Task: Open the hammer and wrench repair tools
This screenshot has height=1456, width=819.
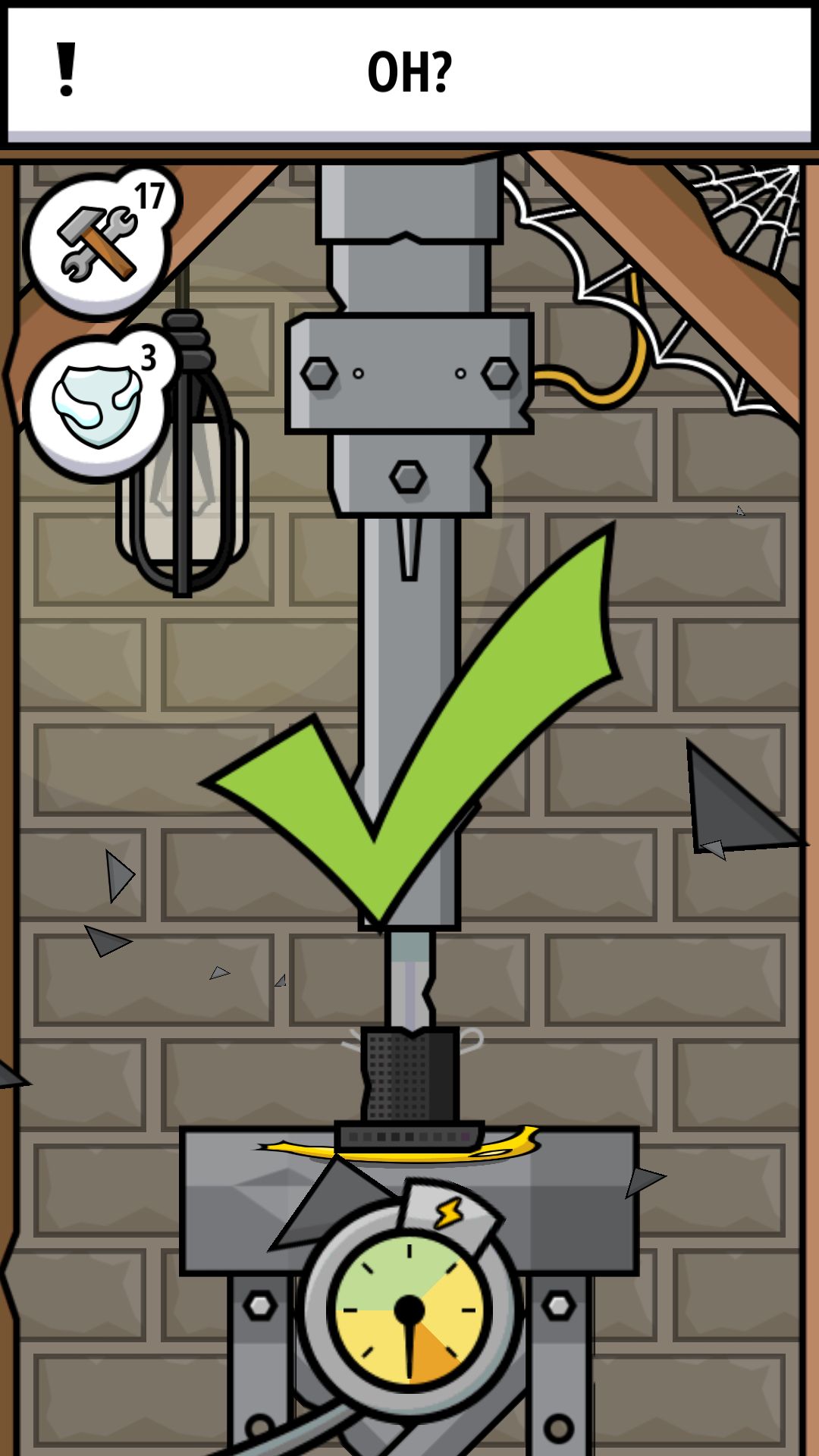Action: (x=99, y=244)
